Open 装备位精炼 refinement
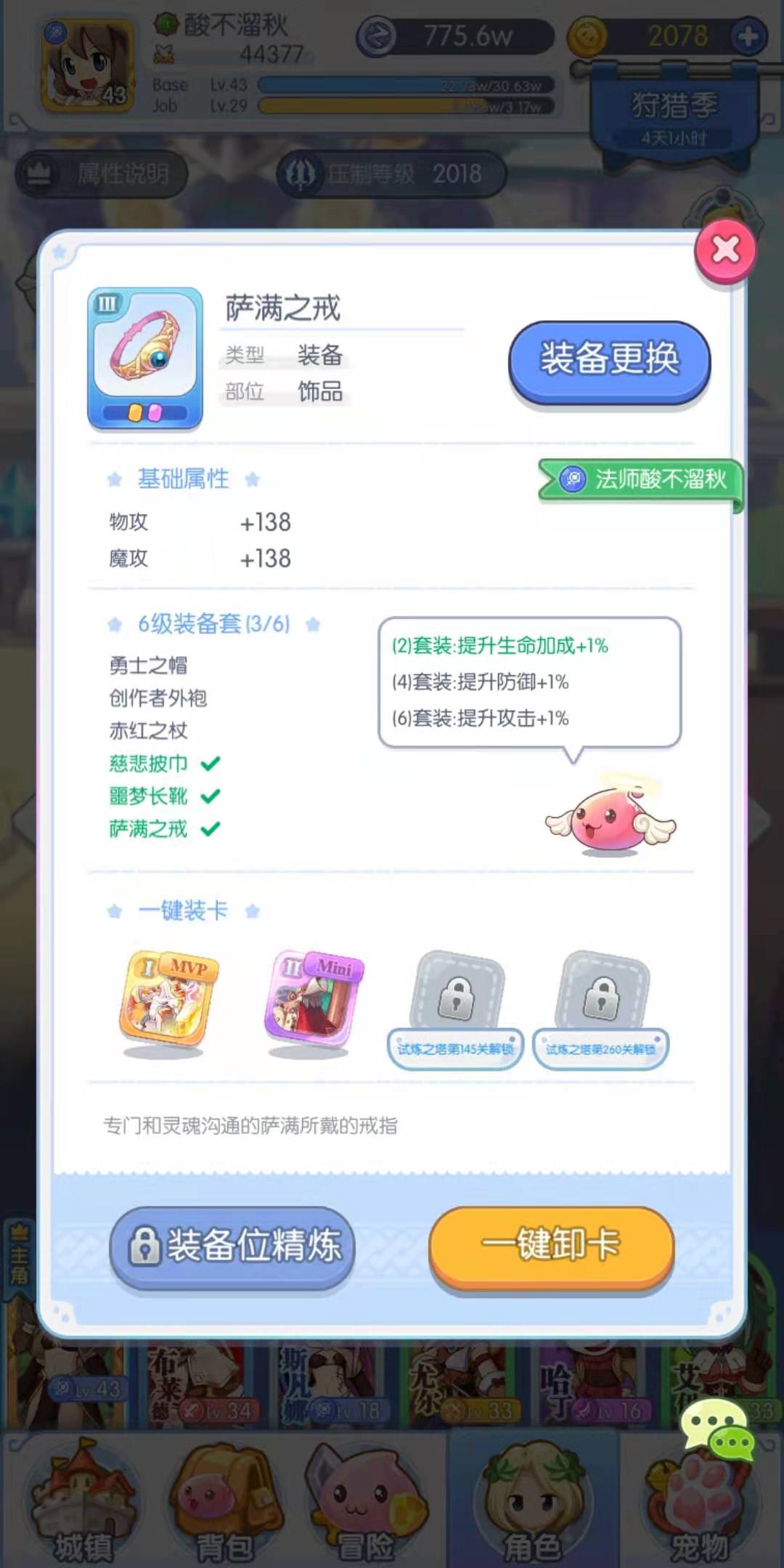The width and height of the screenshot is (784, 1568). coord(232,1246)
